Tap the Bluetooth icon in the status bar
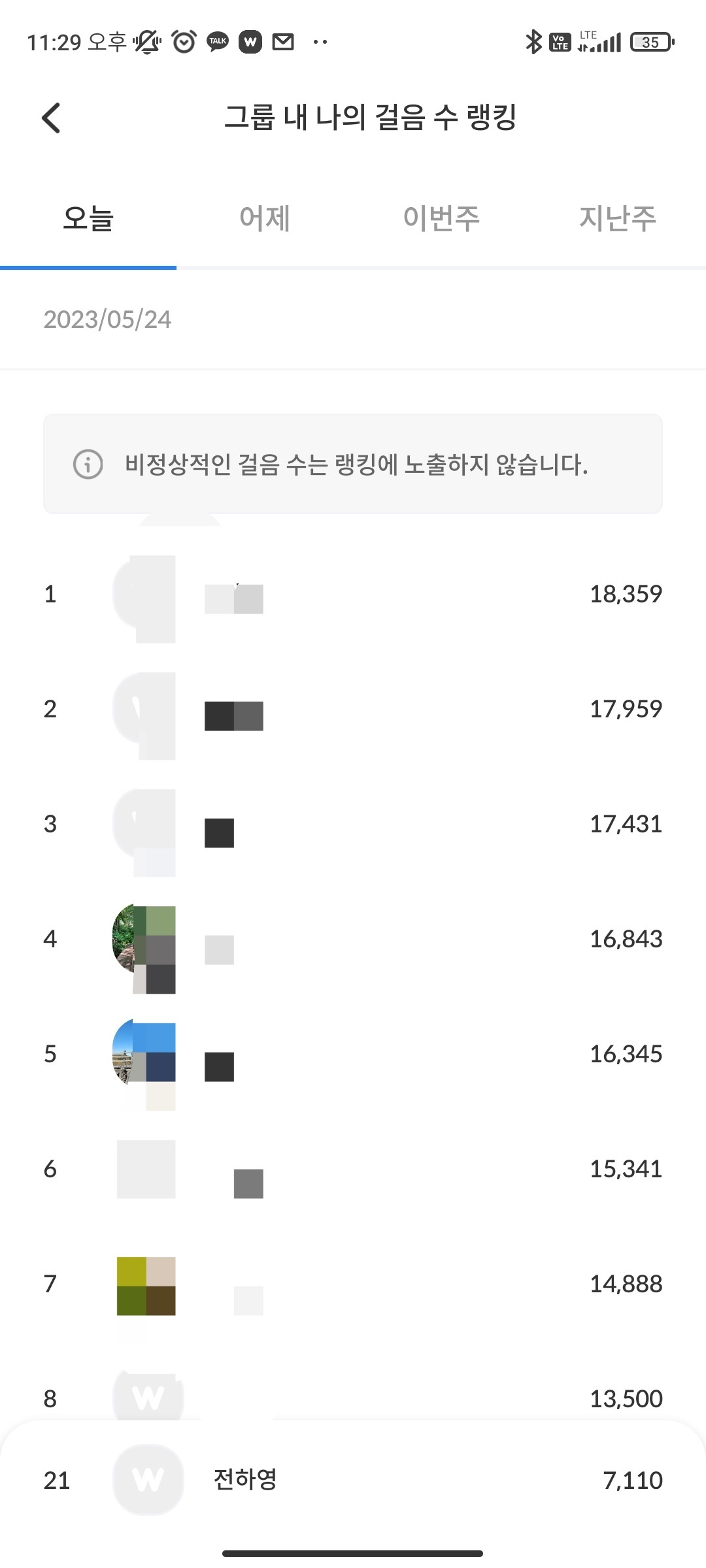The image size is (706, 1568). 532,41
